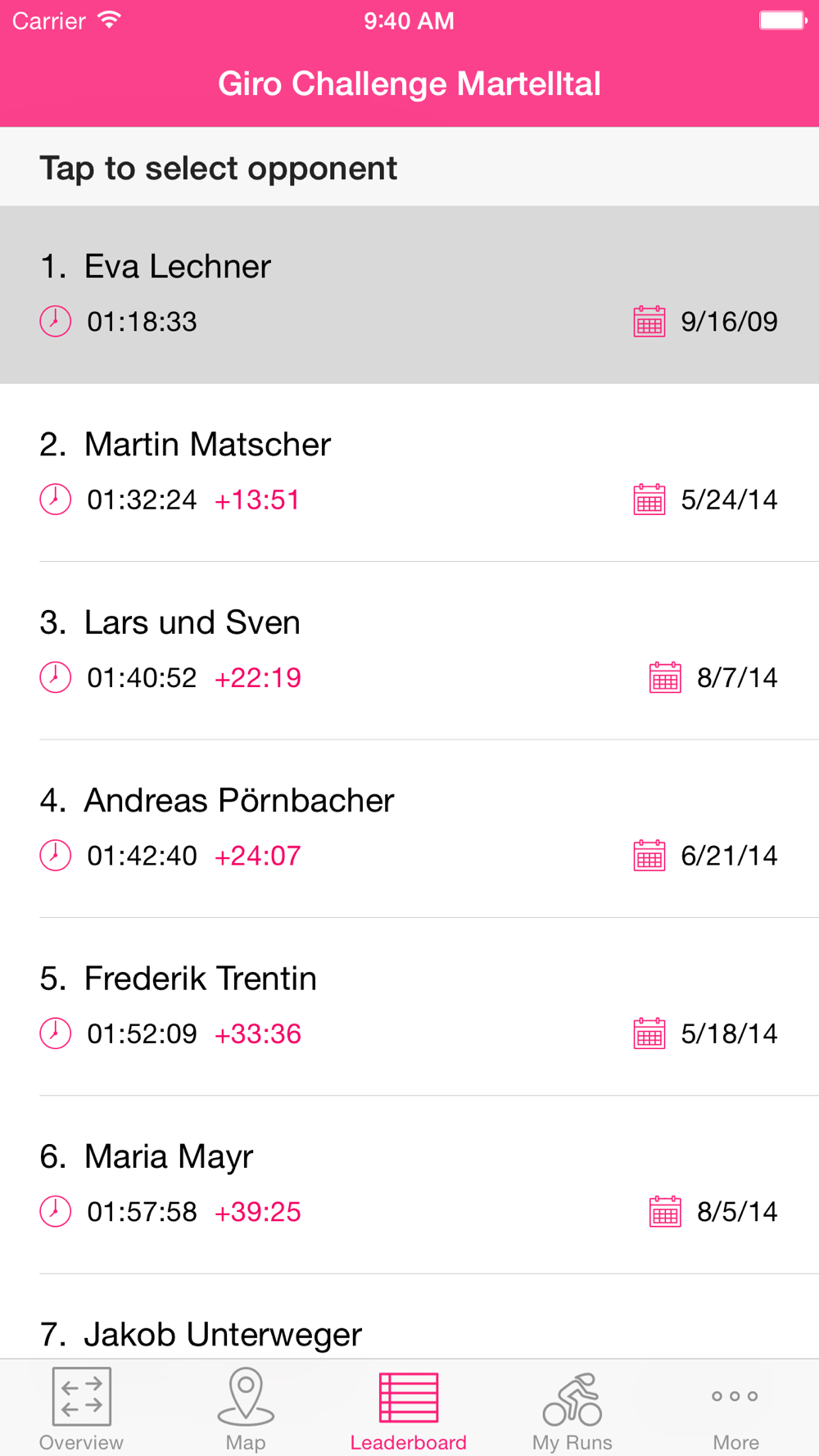The width and height of the screenshot is (819, 1456).
Task: Select Eva Lechner as opponent
Action: 409,295
